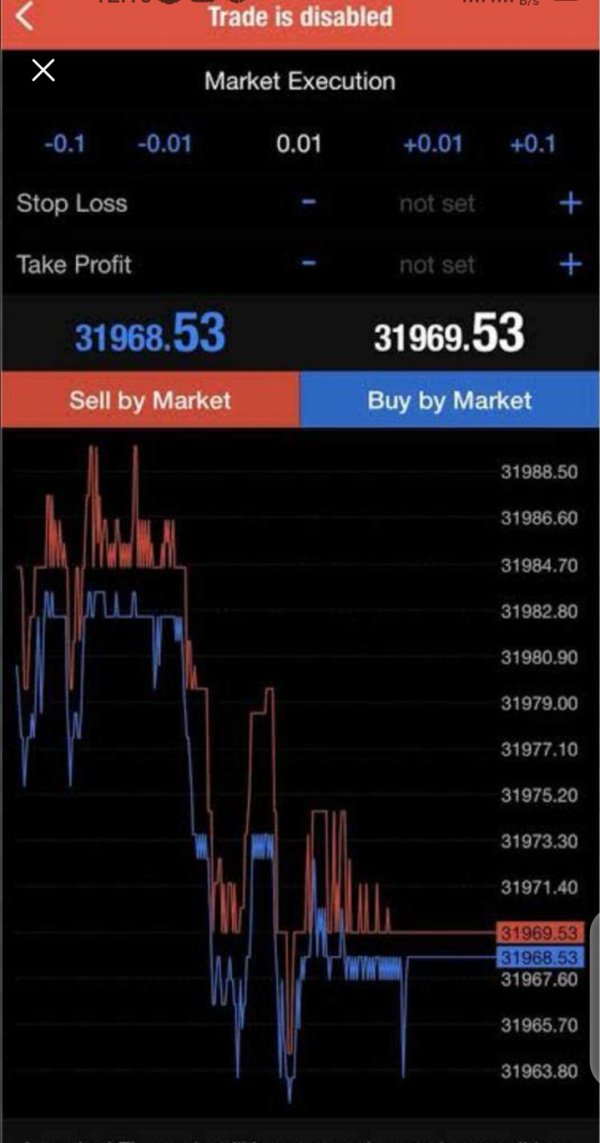Close the Market Execution panel
The image size is (600, 1143).
tap(43, 70)
